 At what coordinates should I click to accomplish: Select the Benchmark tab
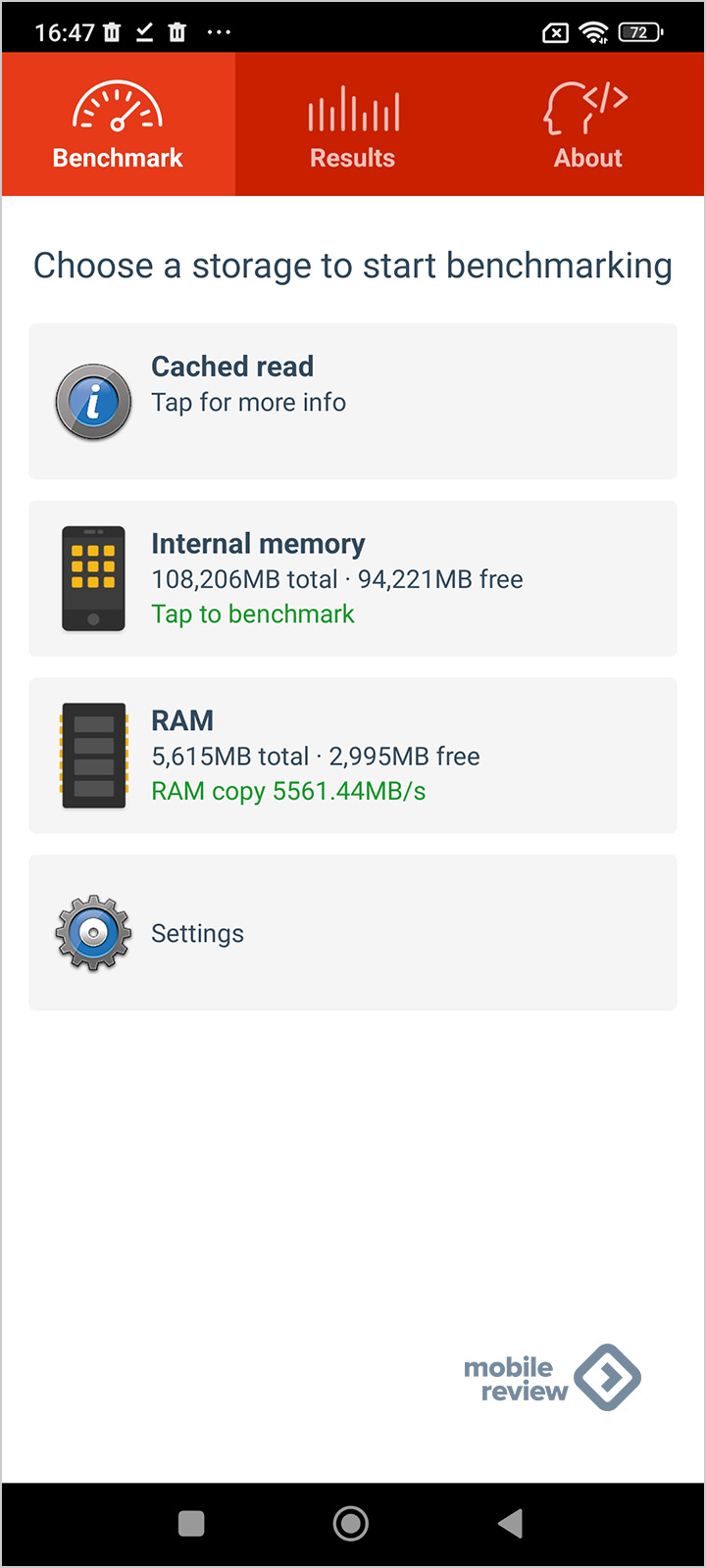tap(118, 124)
